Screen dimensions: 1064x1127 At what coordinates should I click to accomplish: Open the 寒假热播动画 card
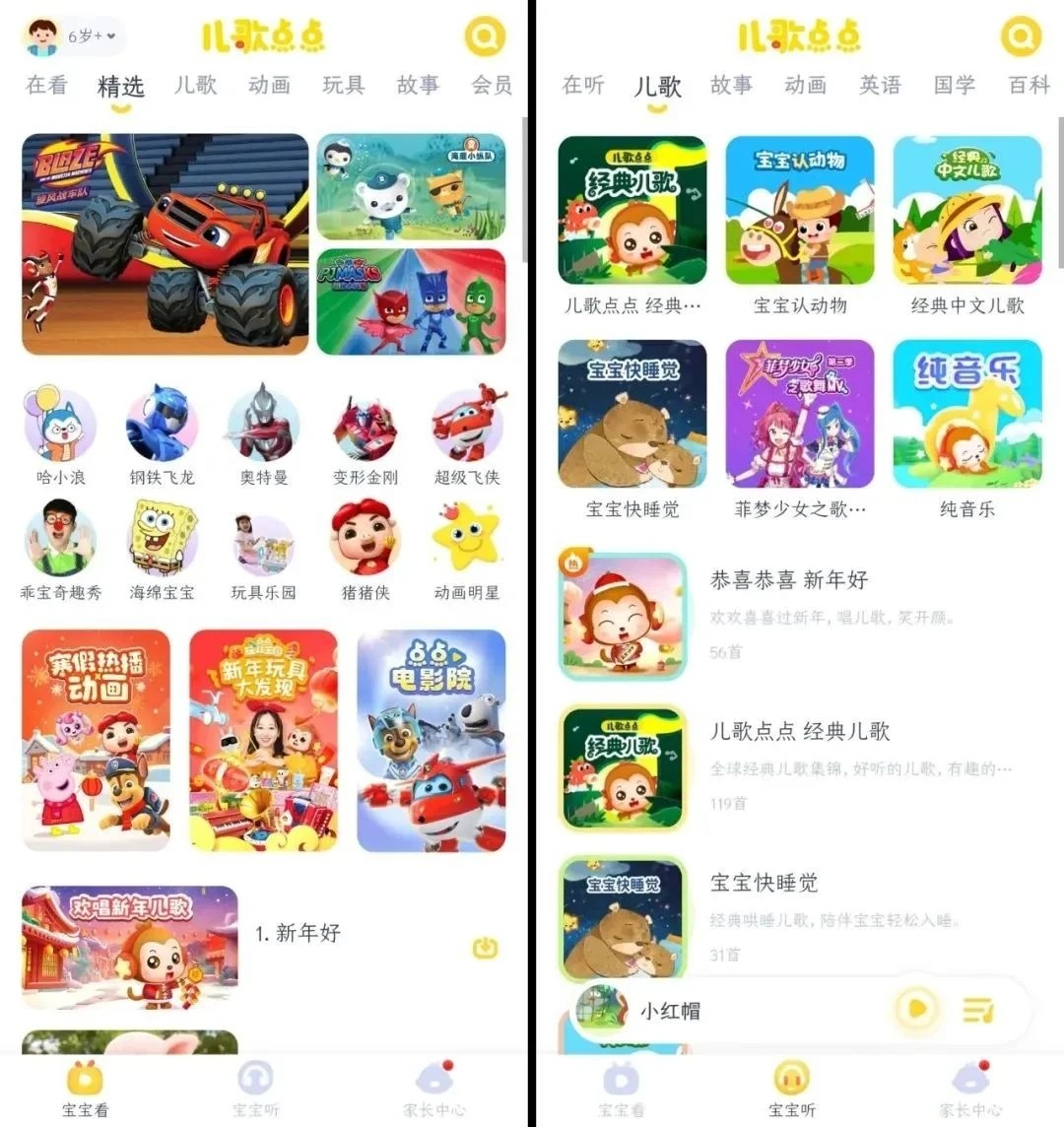96,740
